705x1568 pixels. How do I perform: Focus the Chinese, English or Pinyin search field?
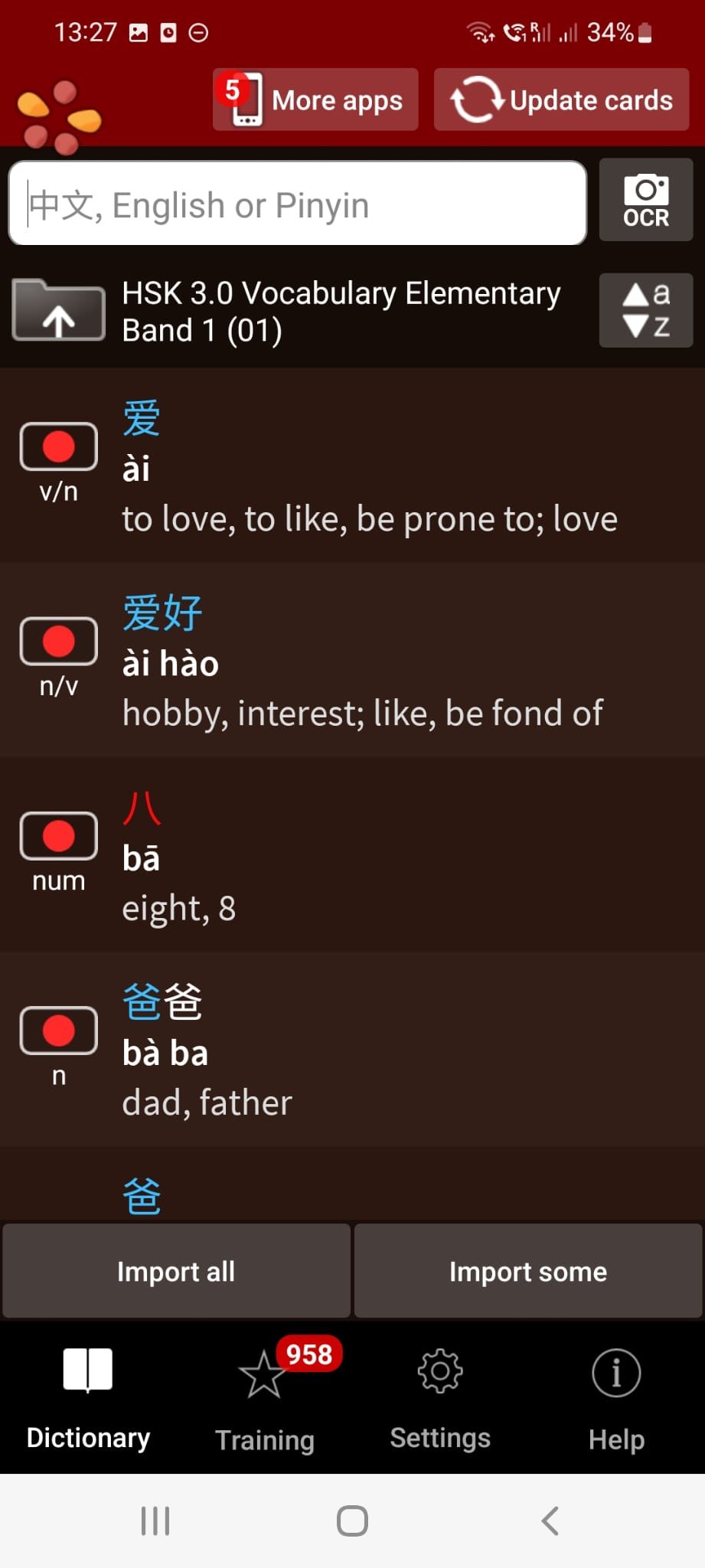pos(297,204)
